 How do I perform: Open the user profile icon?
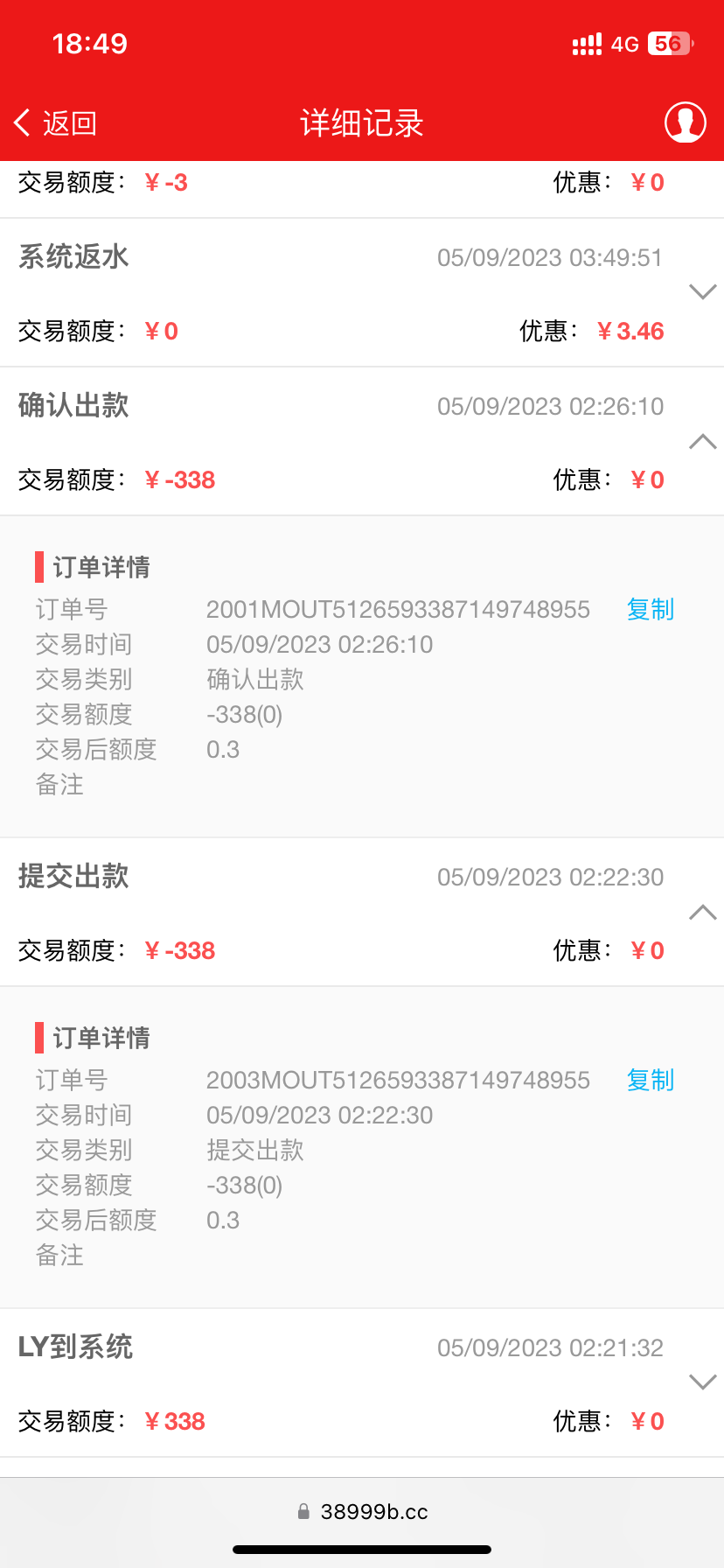point(685,122)
